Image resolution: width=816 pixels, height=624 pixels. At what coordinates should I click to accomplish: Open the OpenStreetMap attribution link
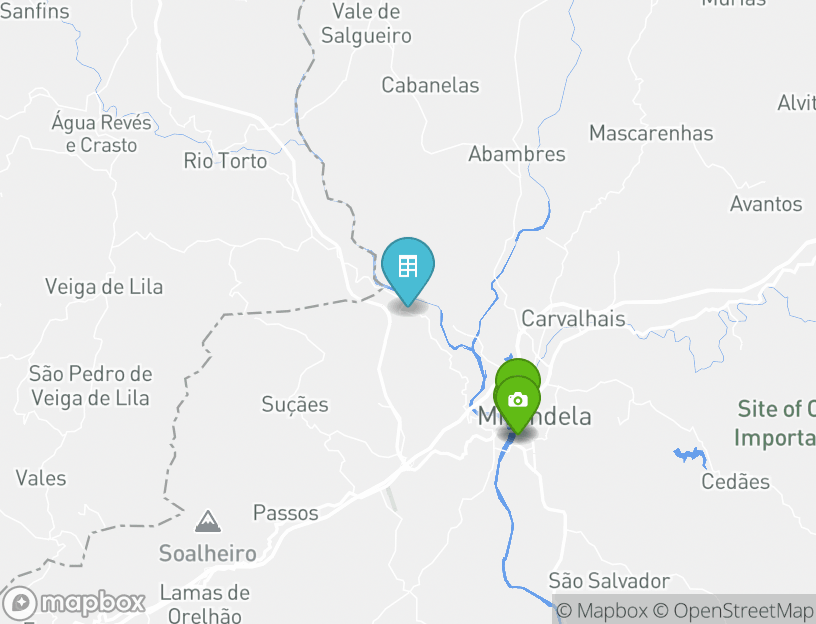tap(733, 610)
